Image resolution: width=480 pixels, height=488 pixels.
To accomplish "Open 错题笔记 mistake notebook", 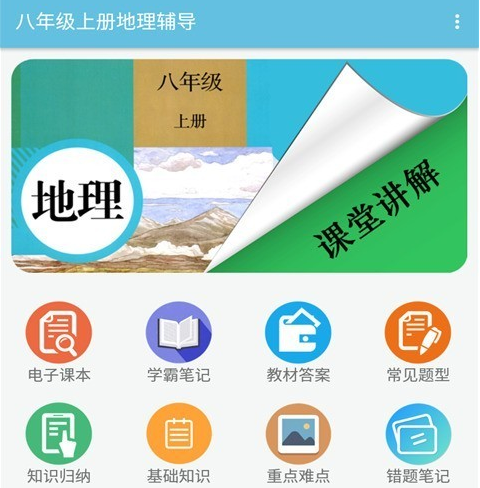I will point(418,443).
